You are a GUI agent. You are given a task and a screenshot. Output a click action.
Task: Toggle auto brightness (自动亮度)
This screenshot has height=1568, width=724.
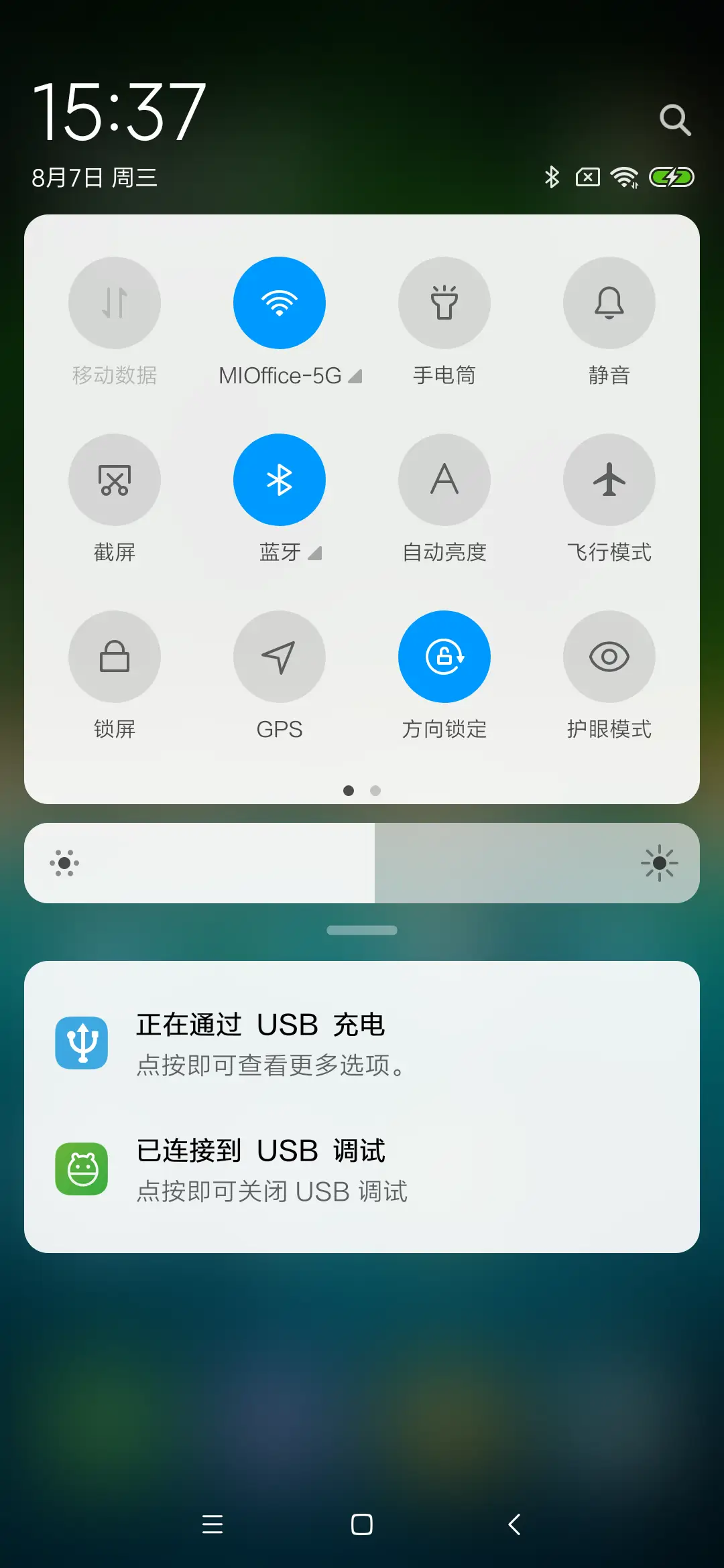pos(444,479)
